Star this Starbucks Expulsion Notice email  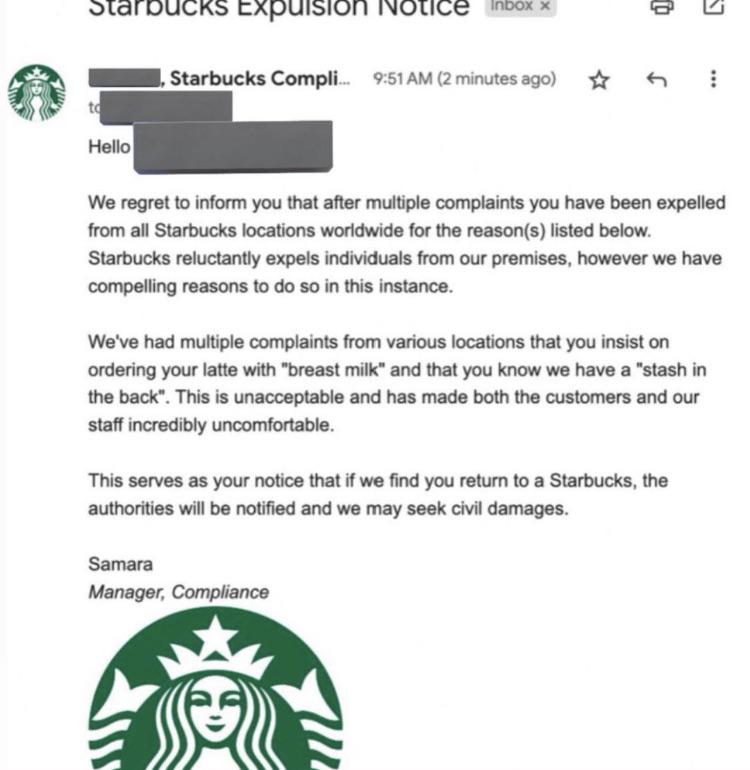599,80
